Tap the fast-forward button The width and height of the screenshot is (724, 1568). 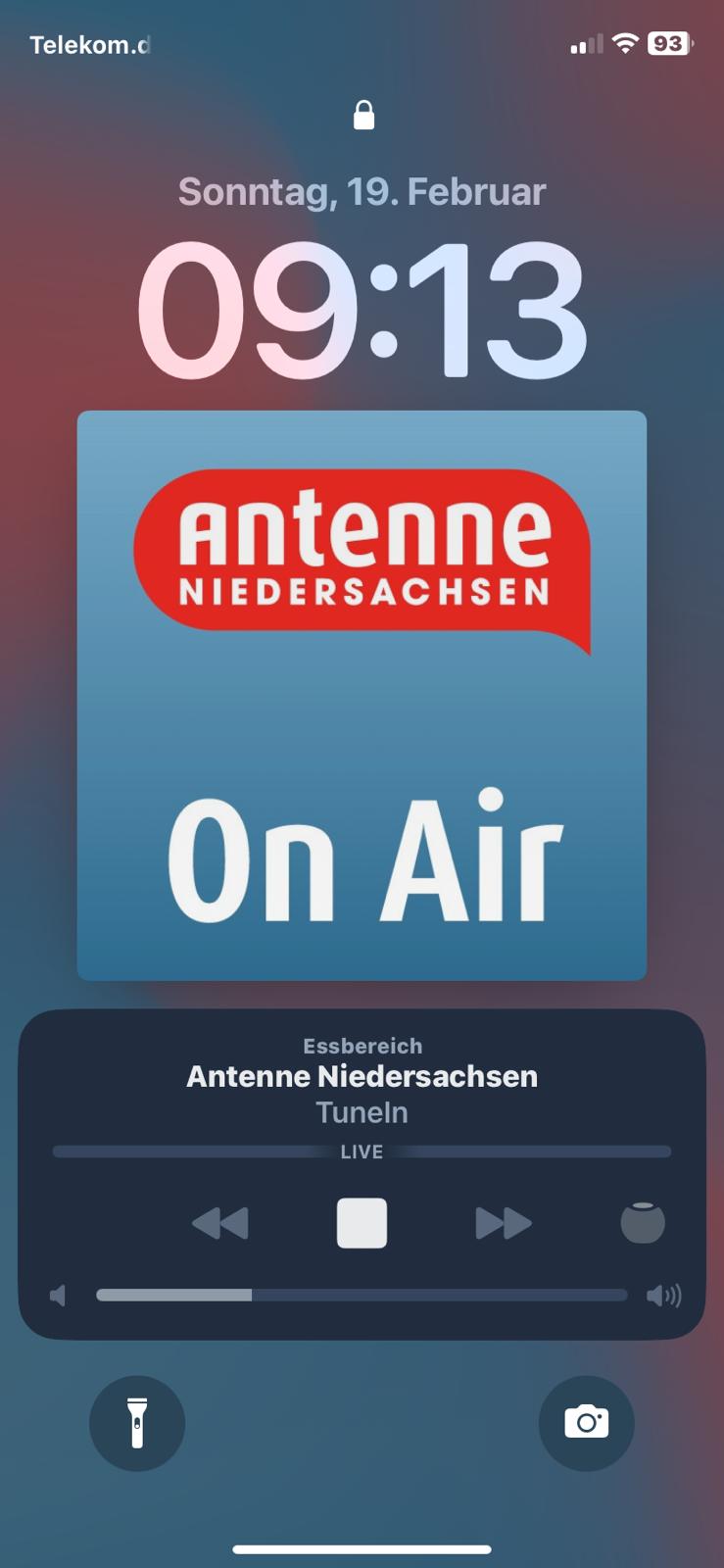(504, 1223)
